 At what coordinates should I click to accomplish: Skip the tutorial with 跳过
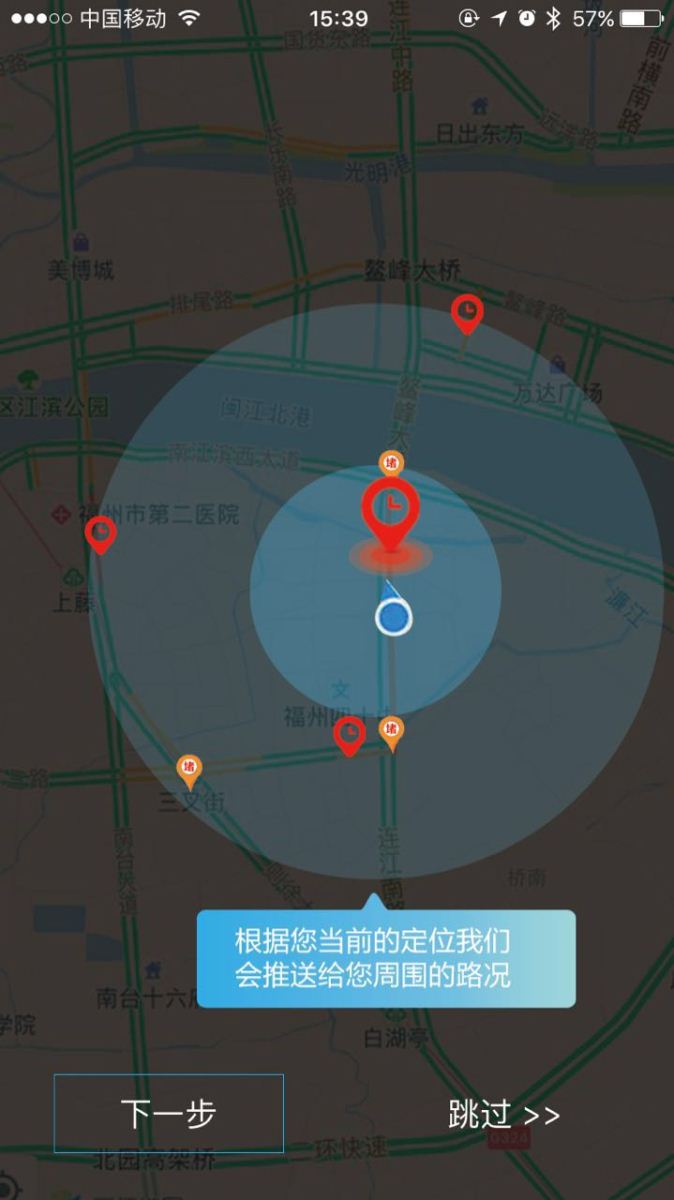503,1114
